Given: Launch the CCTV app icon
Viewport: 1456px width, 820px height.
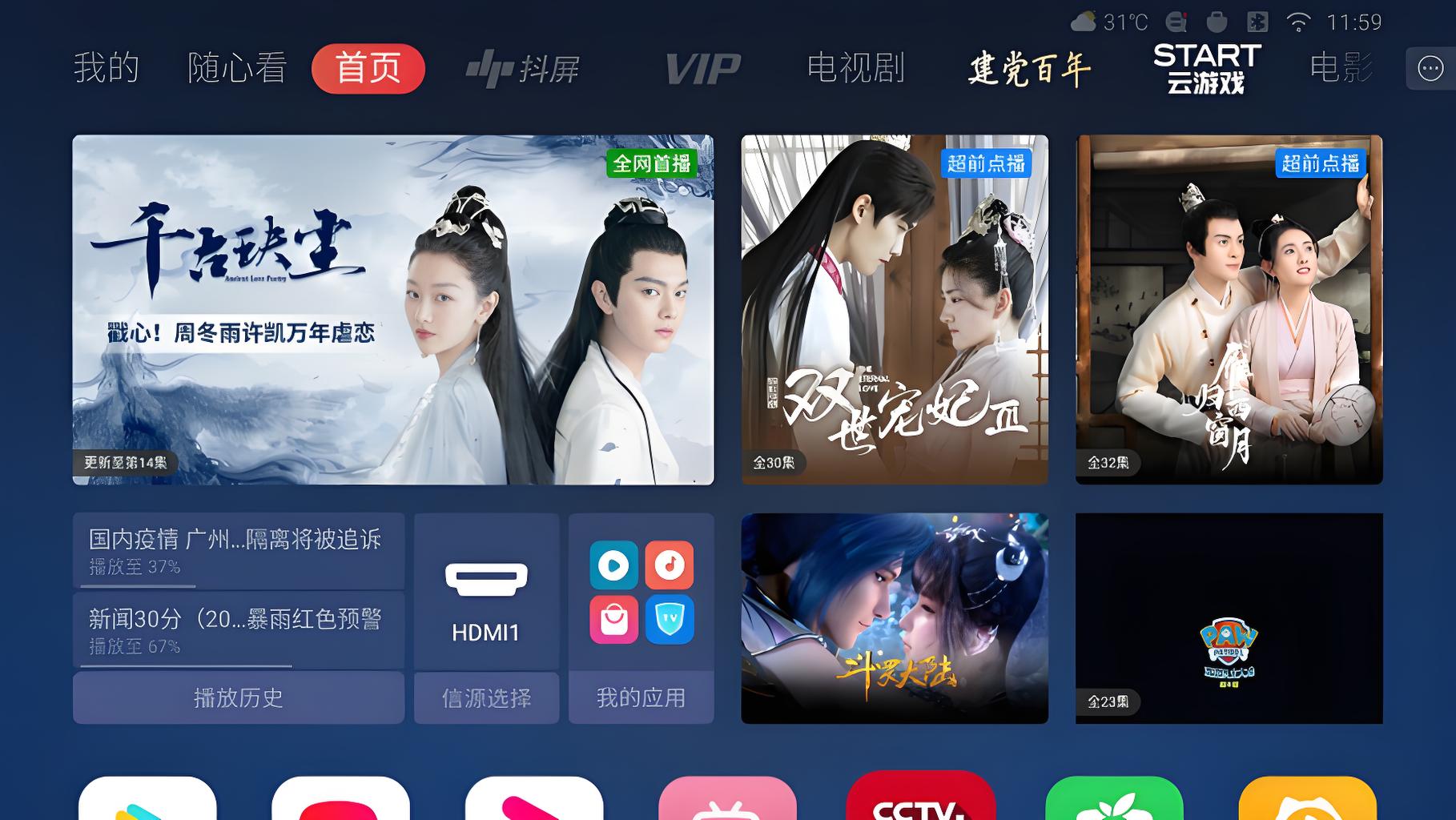Looking at the screenshot, I should point(920,798).
